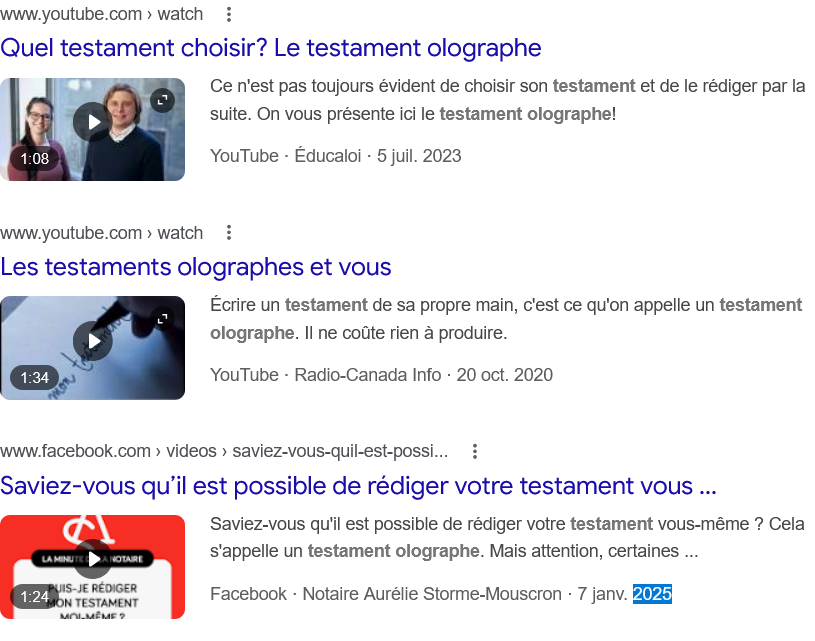Open 'Saviez-vous qu'il est possible de rédiger' link
The image size is (815, 641).
click(x=358, y=486)
